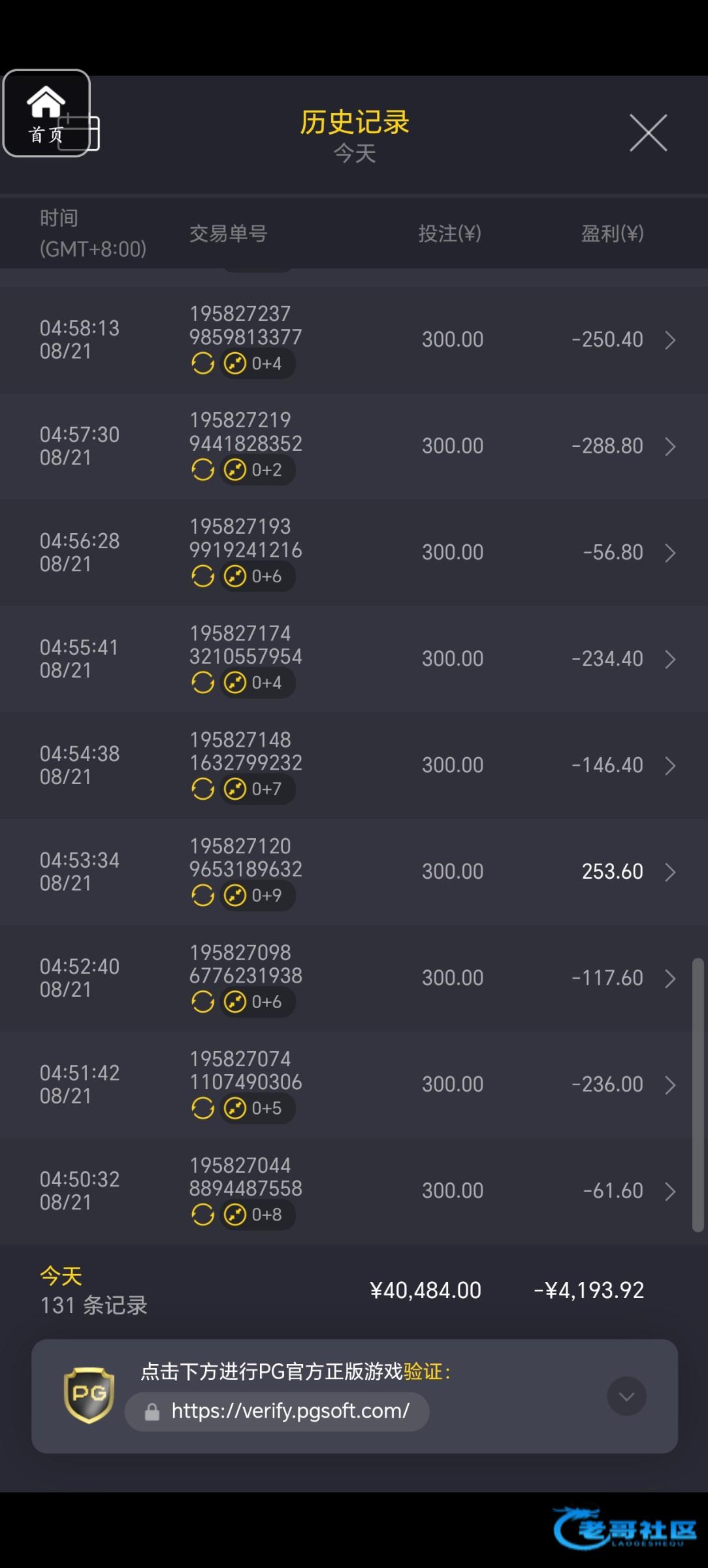The height and width of the screenshot is (1568, 708).
Task: Show details for the 04:55:41 record
Action: tap(670, 659)
